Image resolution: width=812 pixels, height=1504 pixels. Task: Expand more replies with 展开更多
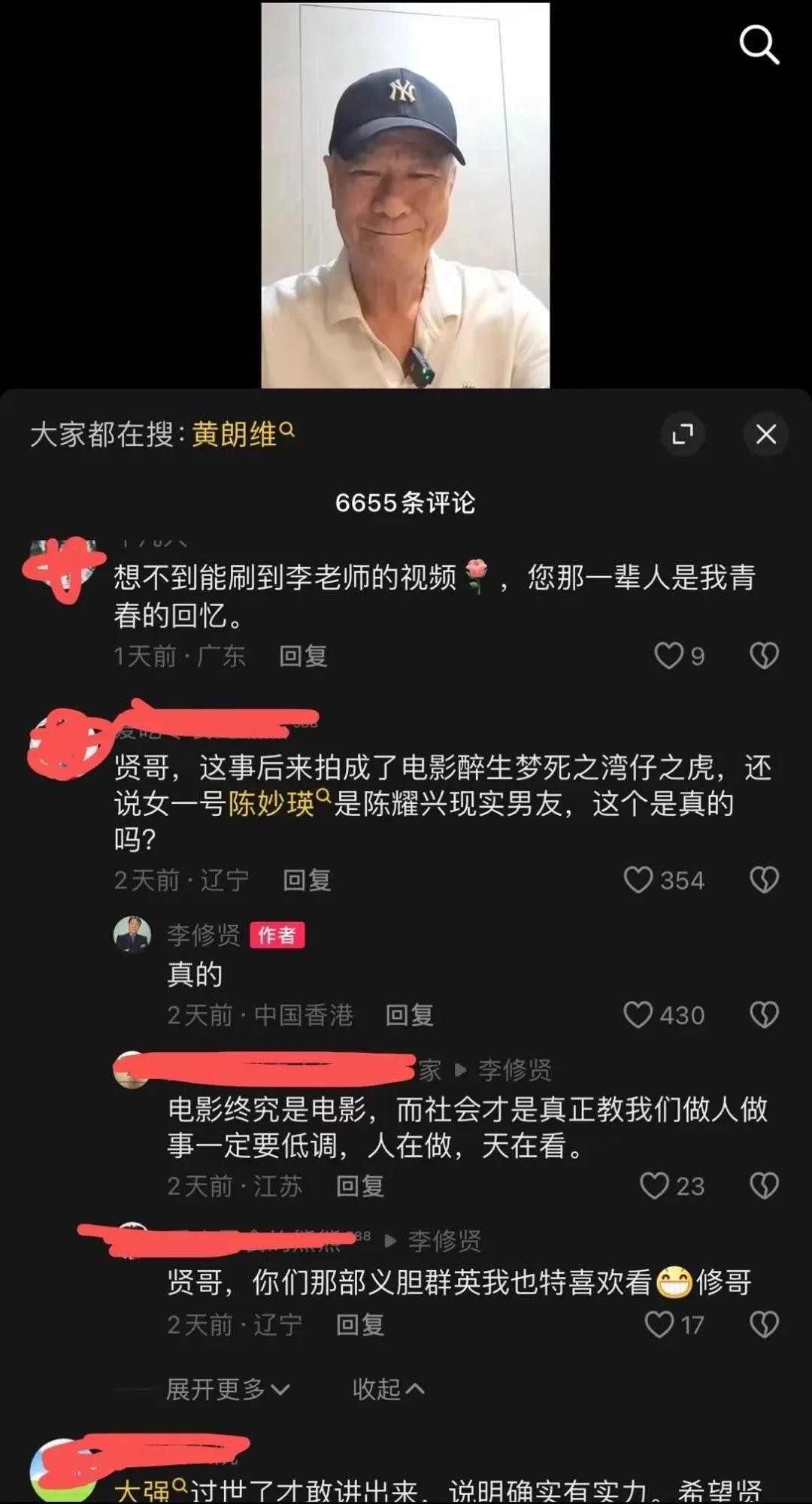(x=227, y=1389)
